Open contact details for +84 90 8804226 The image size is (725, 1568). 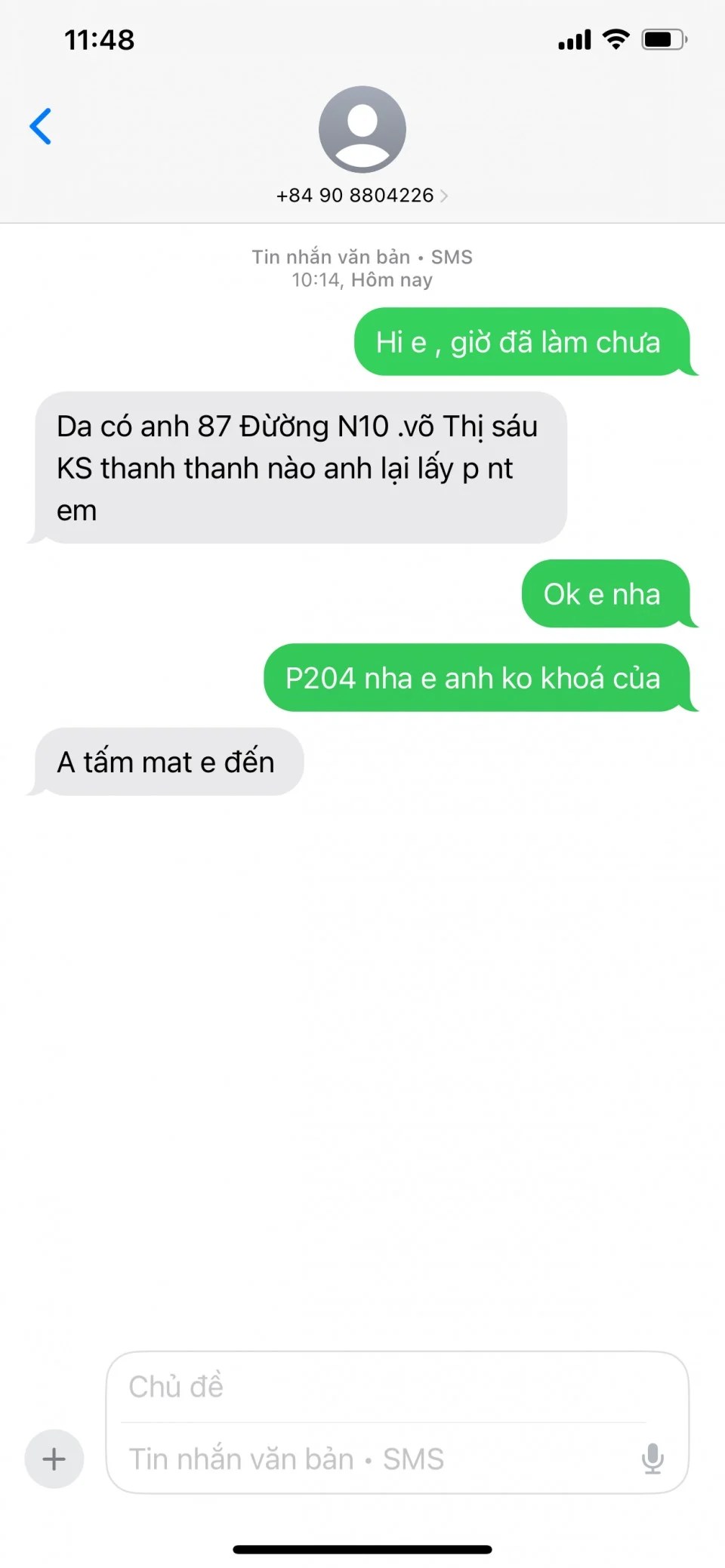361,196
